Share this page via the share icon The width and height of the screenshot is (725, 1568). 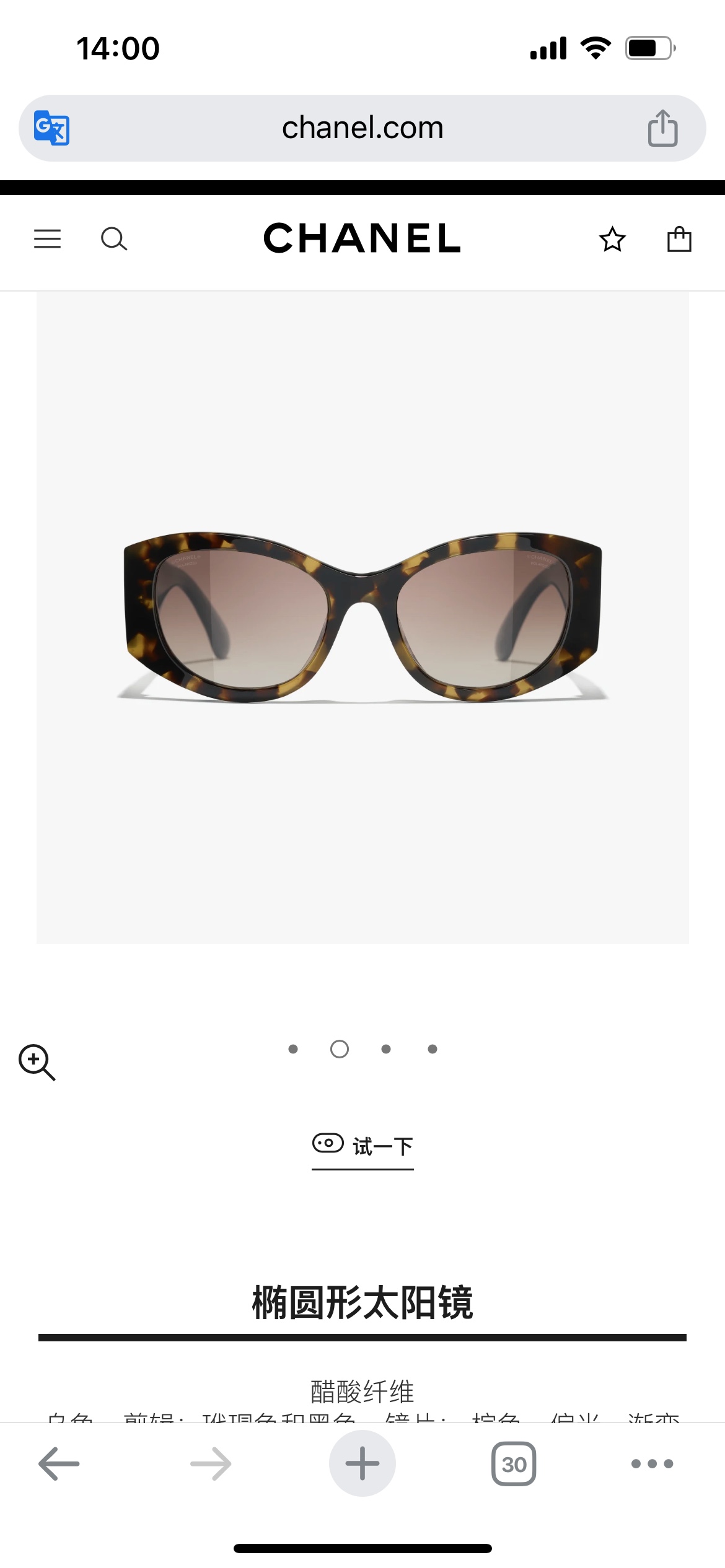(662, 128)
